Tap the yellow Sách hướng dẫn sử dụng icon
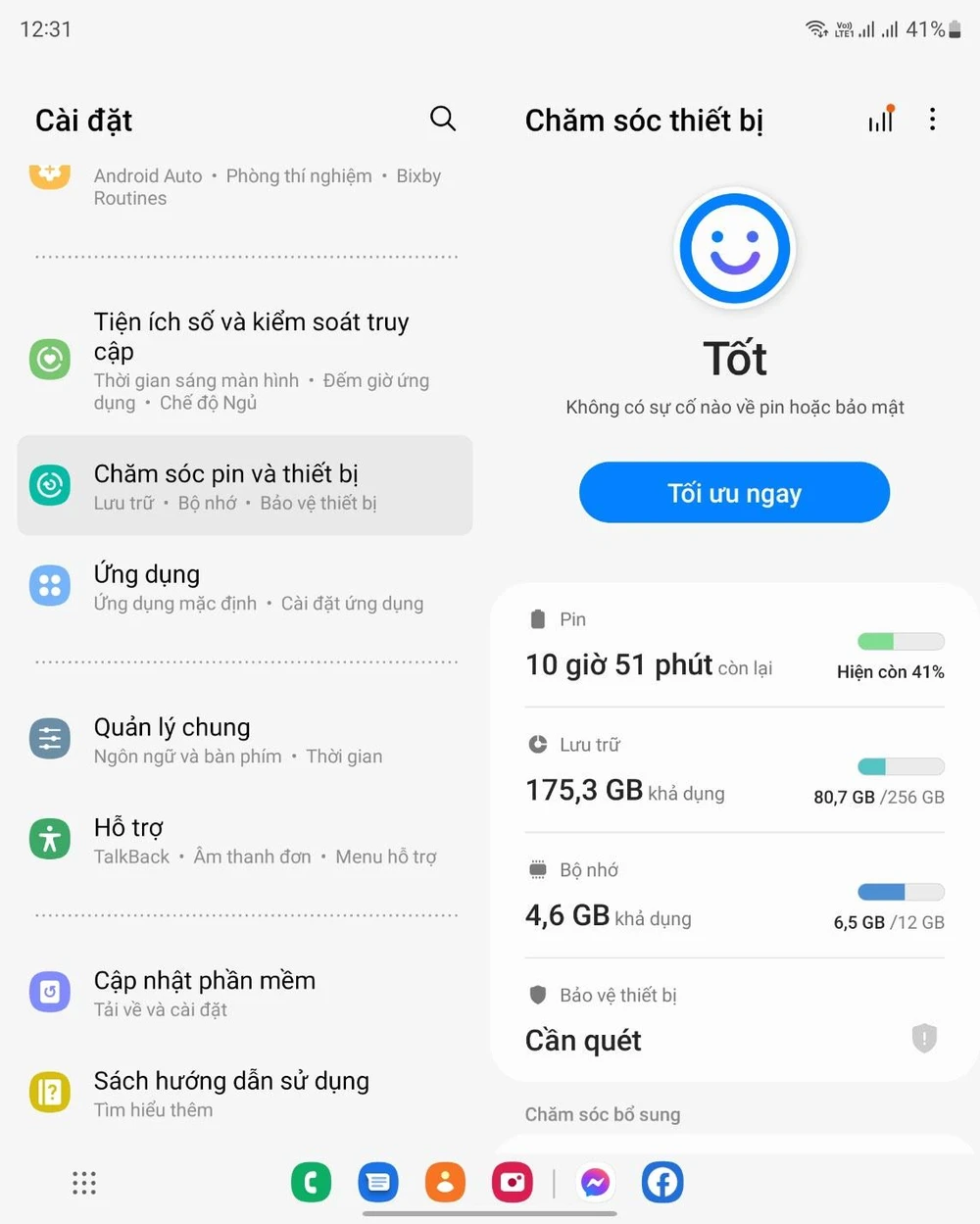The height and width of the screenshot is (1224, 980). (50, 1092)
